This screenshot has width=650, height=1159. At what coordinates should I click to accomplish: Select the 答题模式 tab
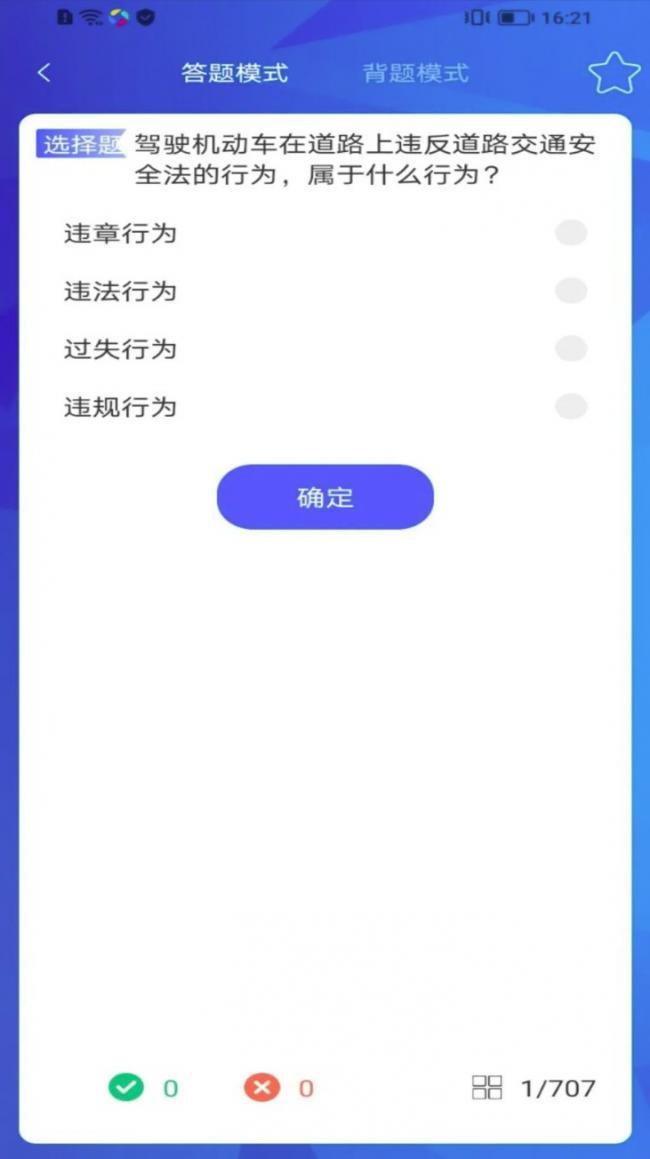point(235,73)
